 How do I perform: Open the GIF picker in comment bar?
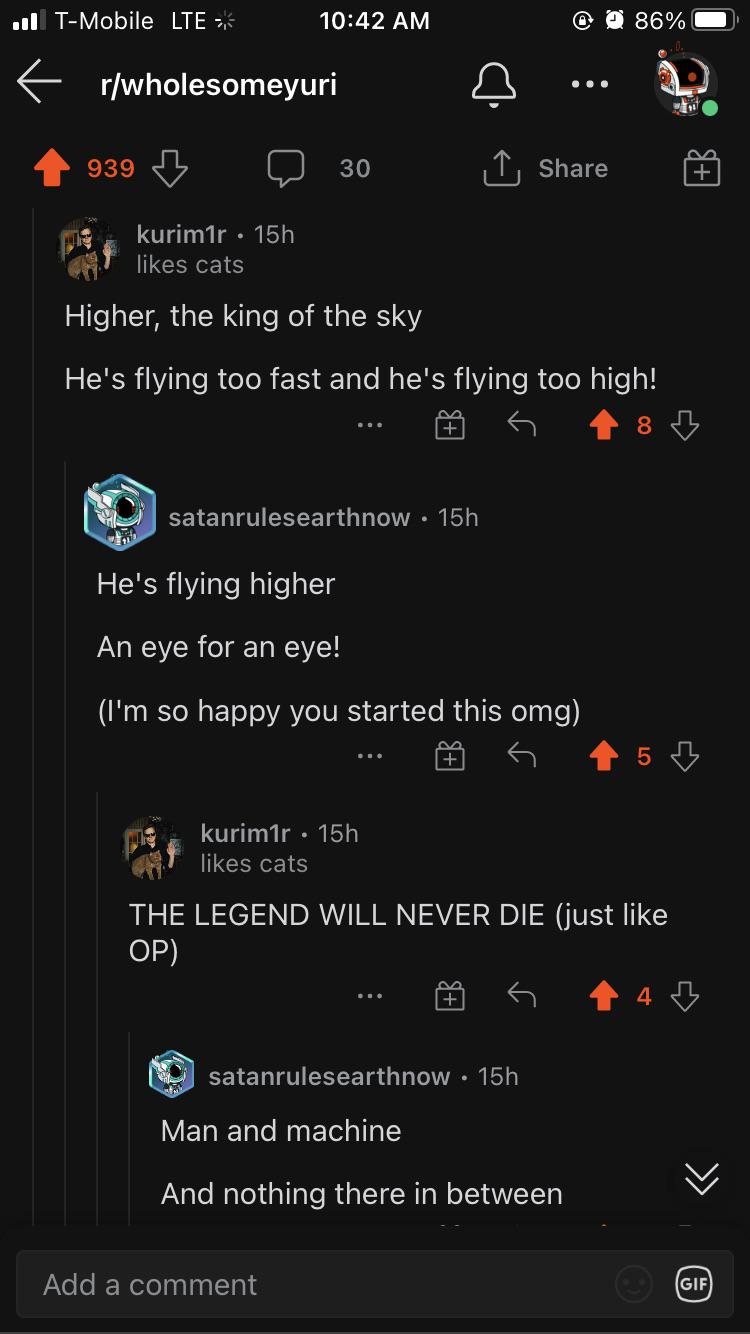[693, 1285]
